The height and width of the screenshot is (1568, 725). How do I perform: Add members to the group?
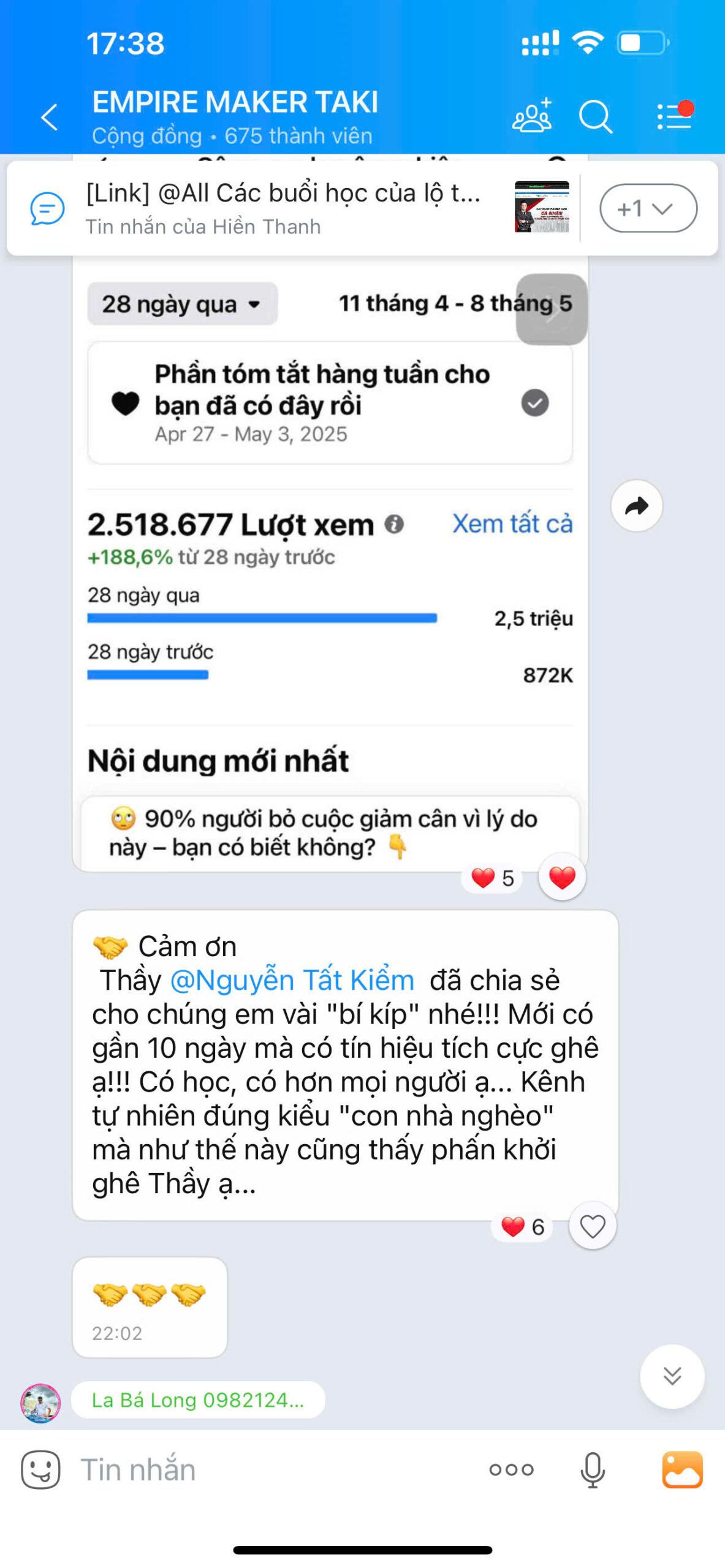pos(532,115)
